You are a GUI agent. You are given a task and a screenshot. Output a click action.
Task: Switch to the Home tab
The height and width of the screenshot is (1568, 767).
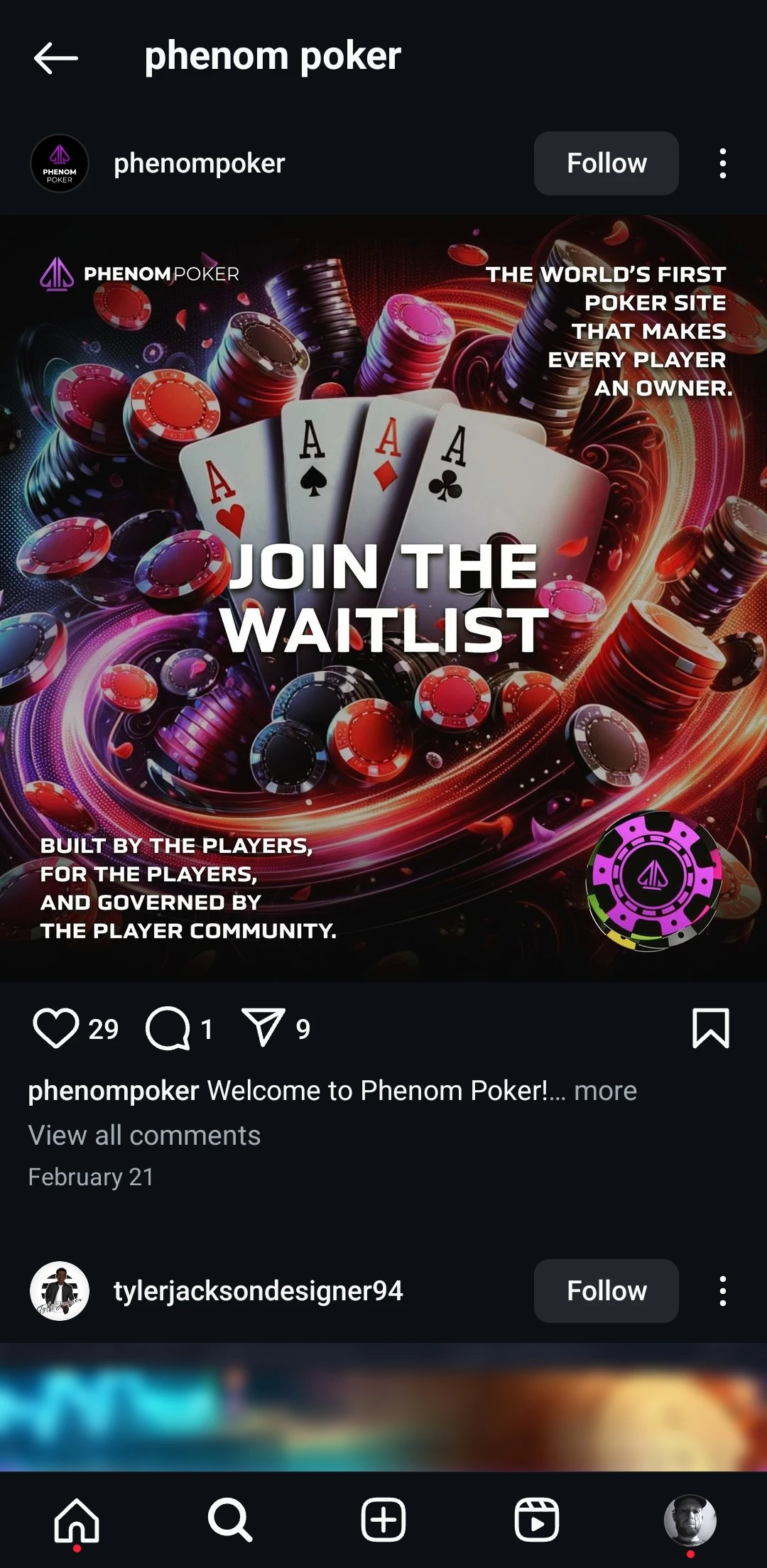(77, 1520)
